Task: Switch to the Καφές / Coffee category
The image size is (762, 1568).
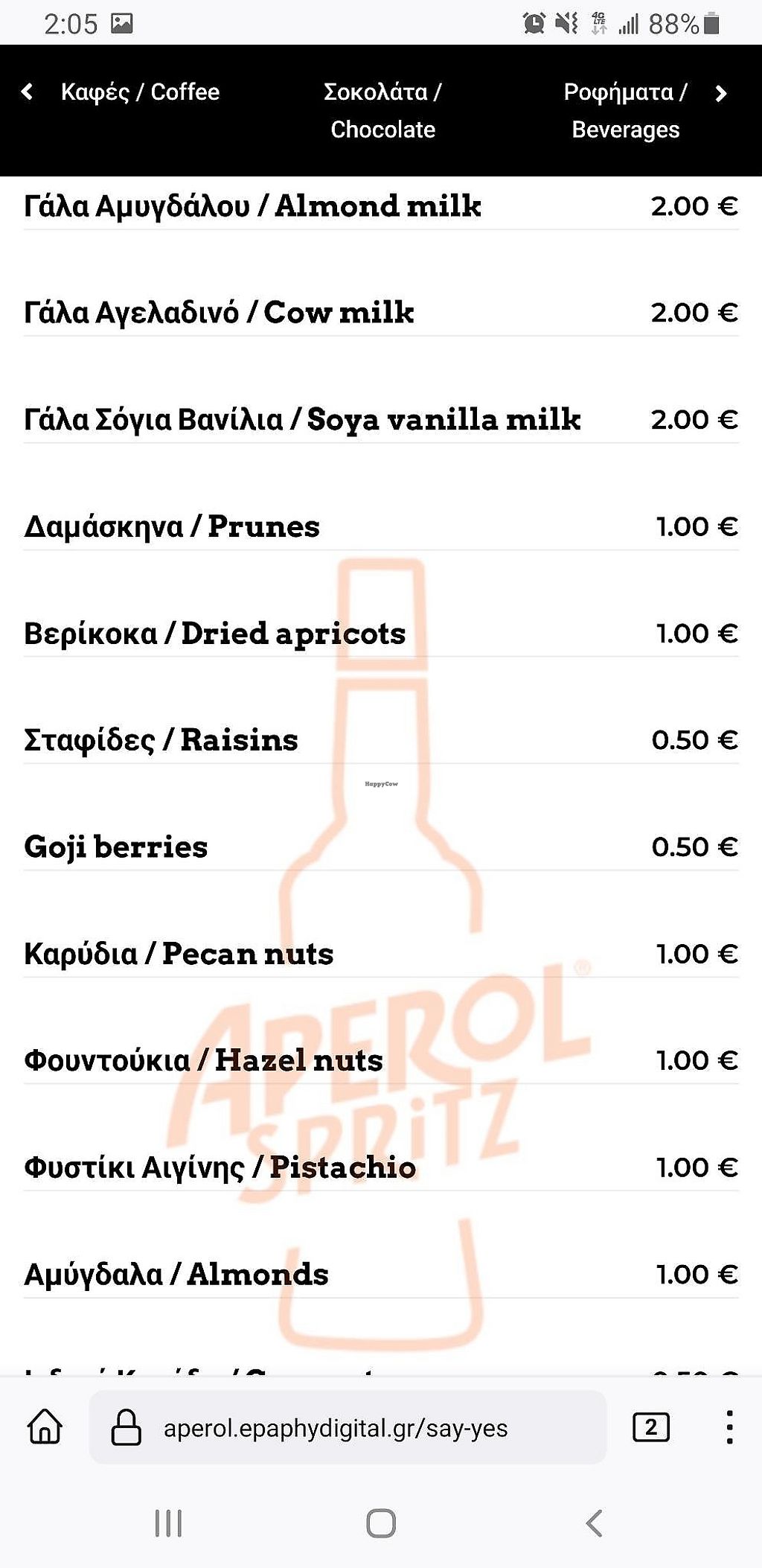Action: coord(140,92)
